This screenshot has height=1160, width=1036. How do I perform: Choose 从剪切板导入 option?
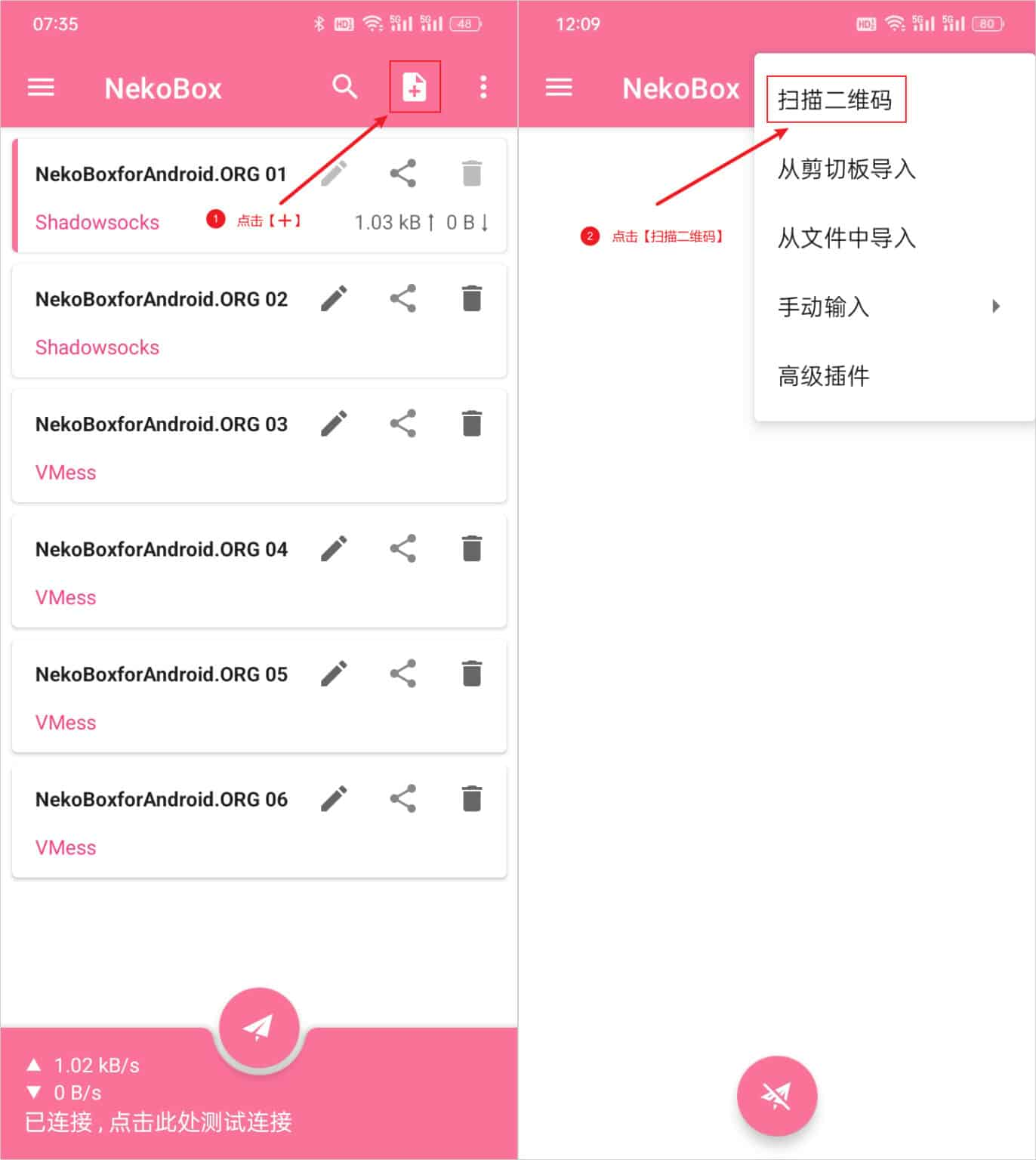[846, 168]
